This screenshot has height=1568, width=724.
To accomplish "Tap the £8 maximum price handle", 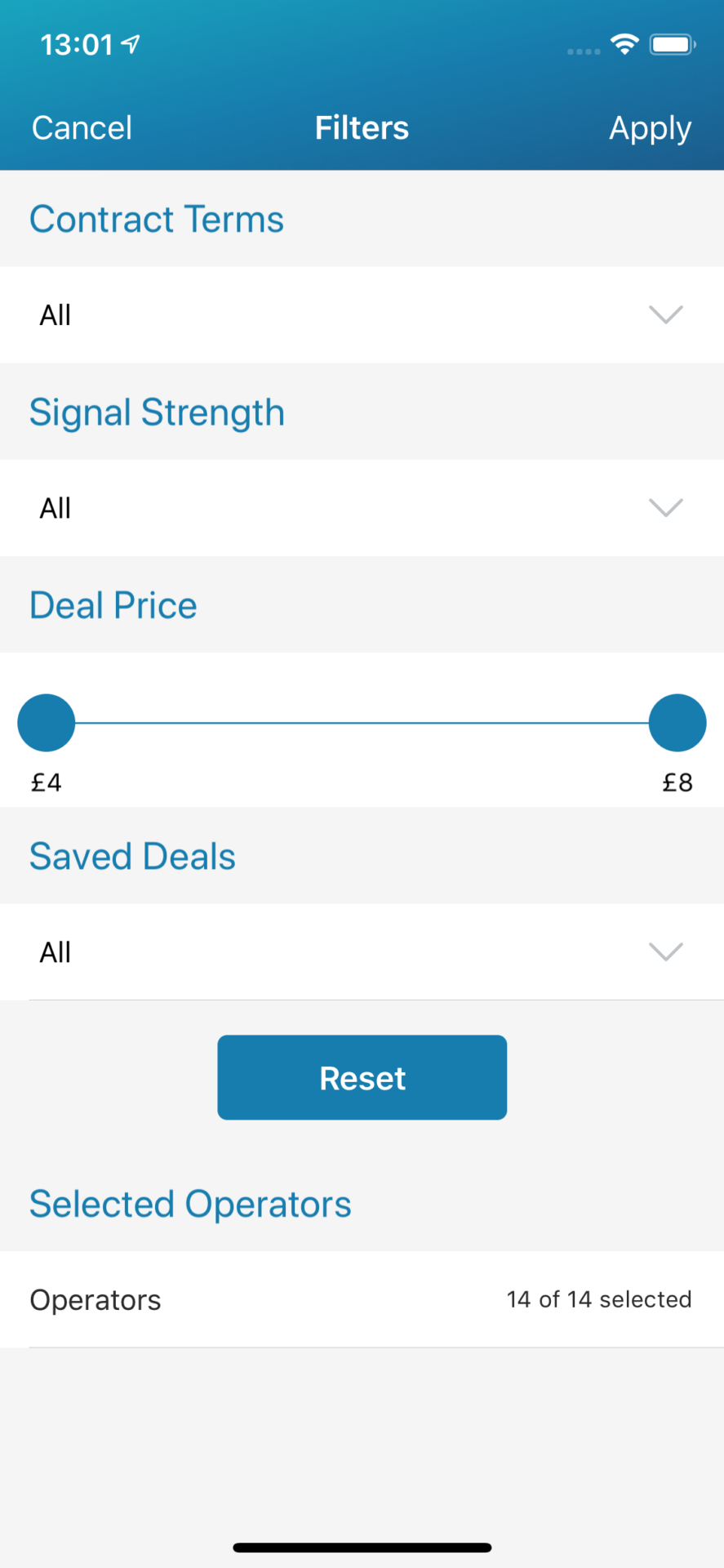I will pos(677,723).
